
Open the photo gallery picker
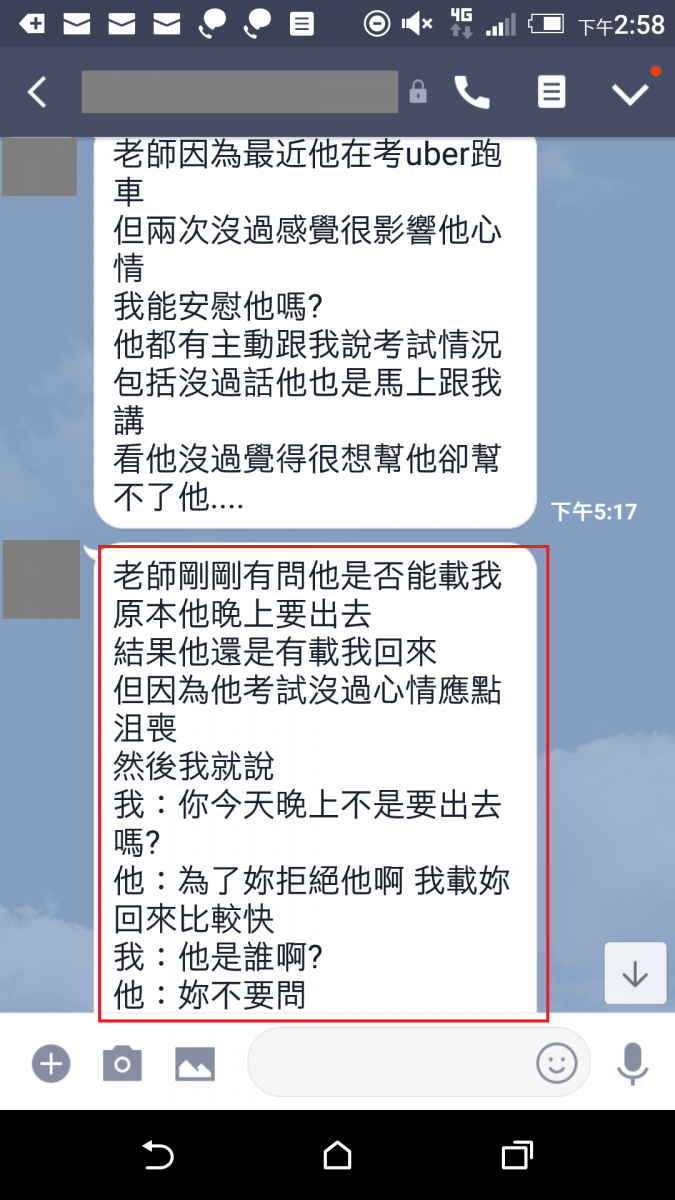coord(196,1061)
